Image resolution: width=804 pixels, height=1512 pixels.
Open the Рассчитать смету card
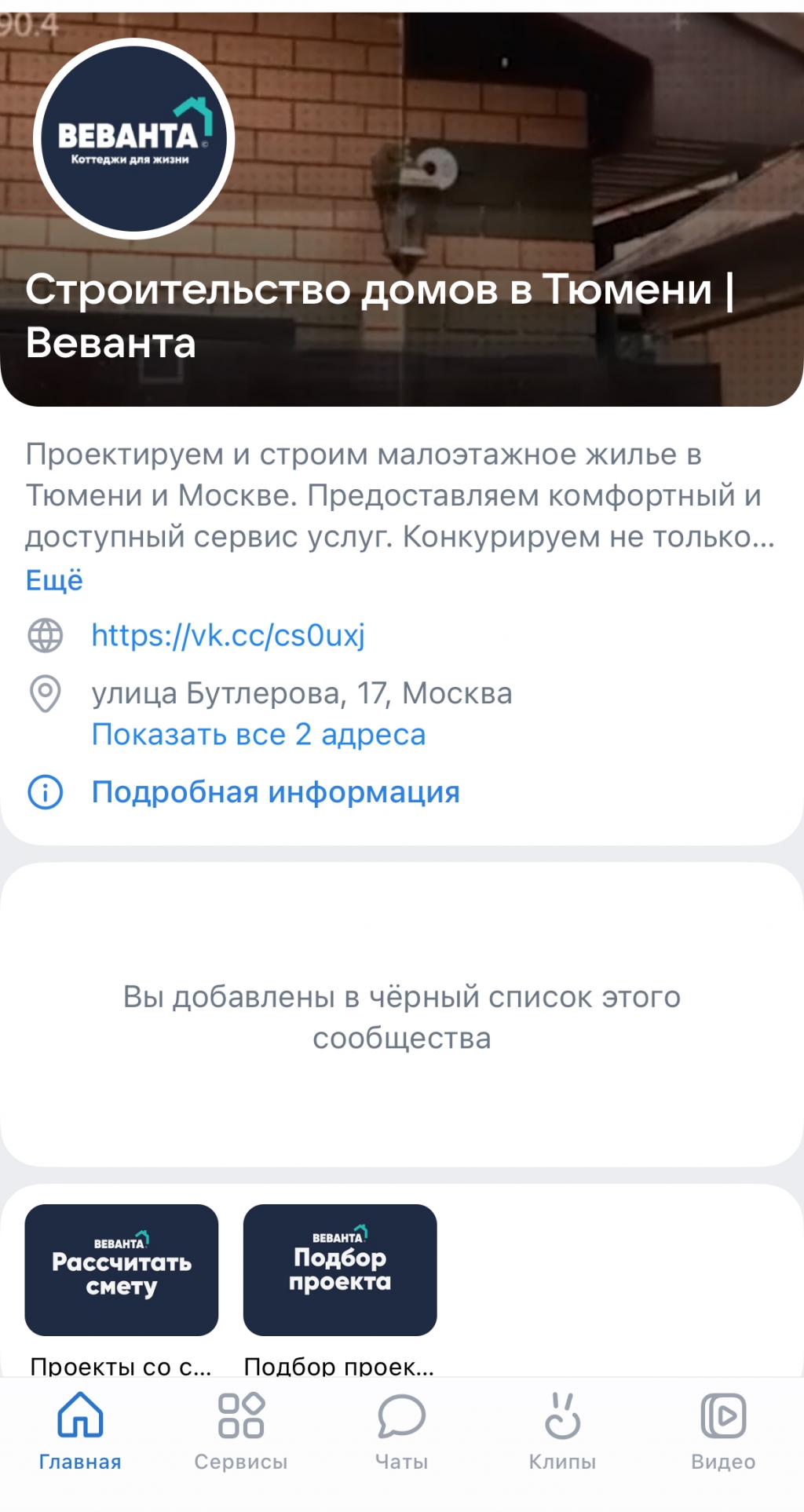122,1269
